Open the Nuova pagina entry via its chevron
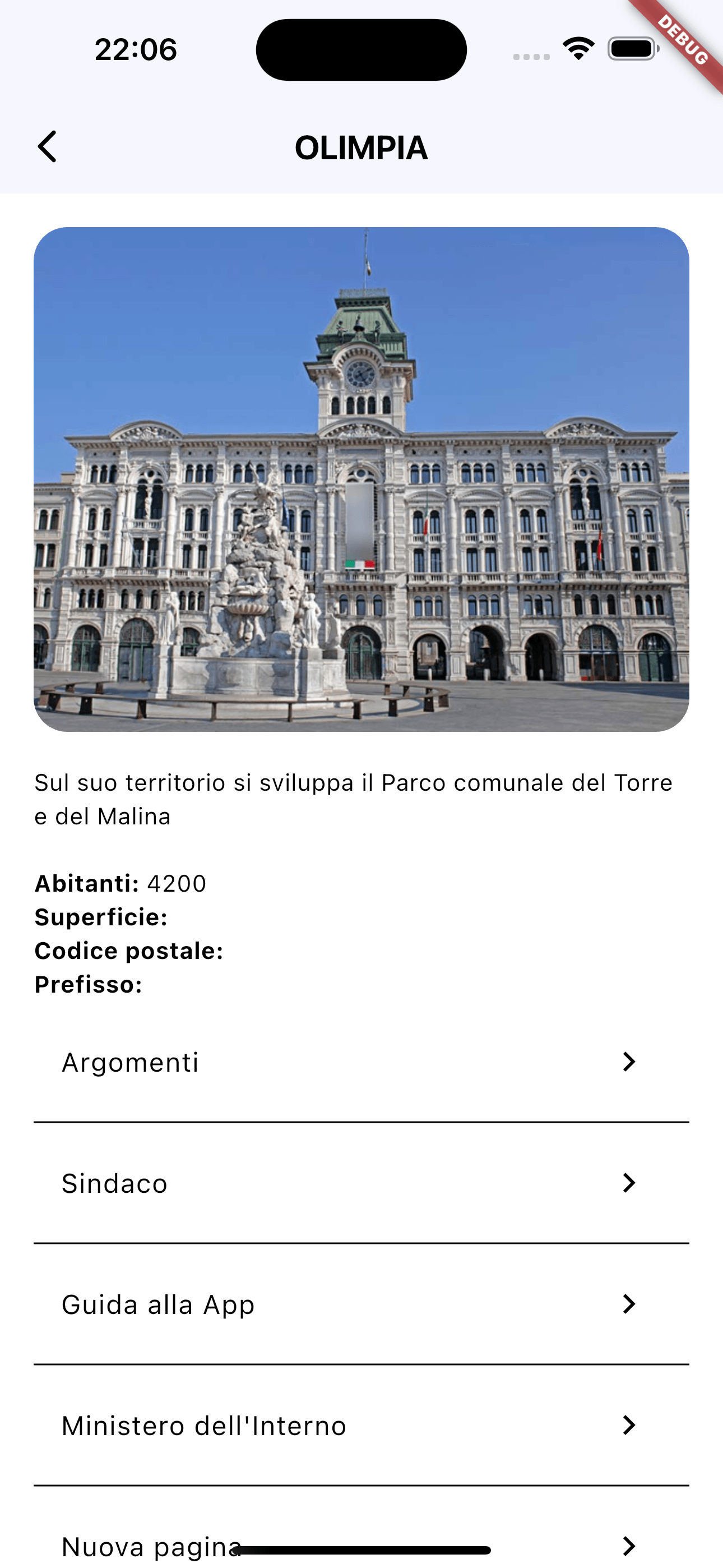The image size is (723, 1568). tap(628, 1546)
